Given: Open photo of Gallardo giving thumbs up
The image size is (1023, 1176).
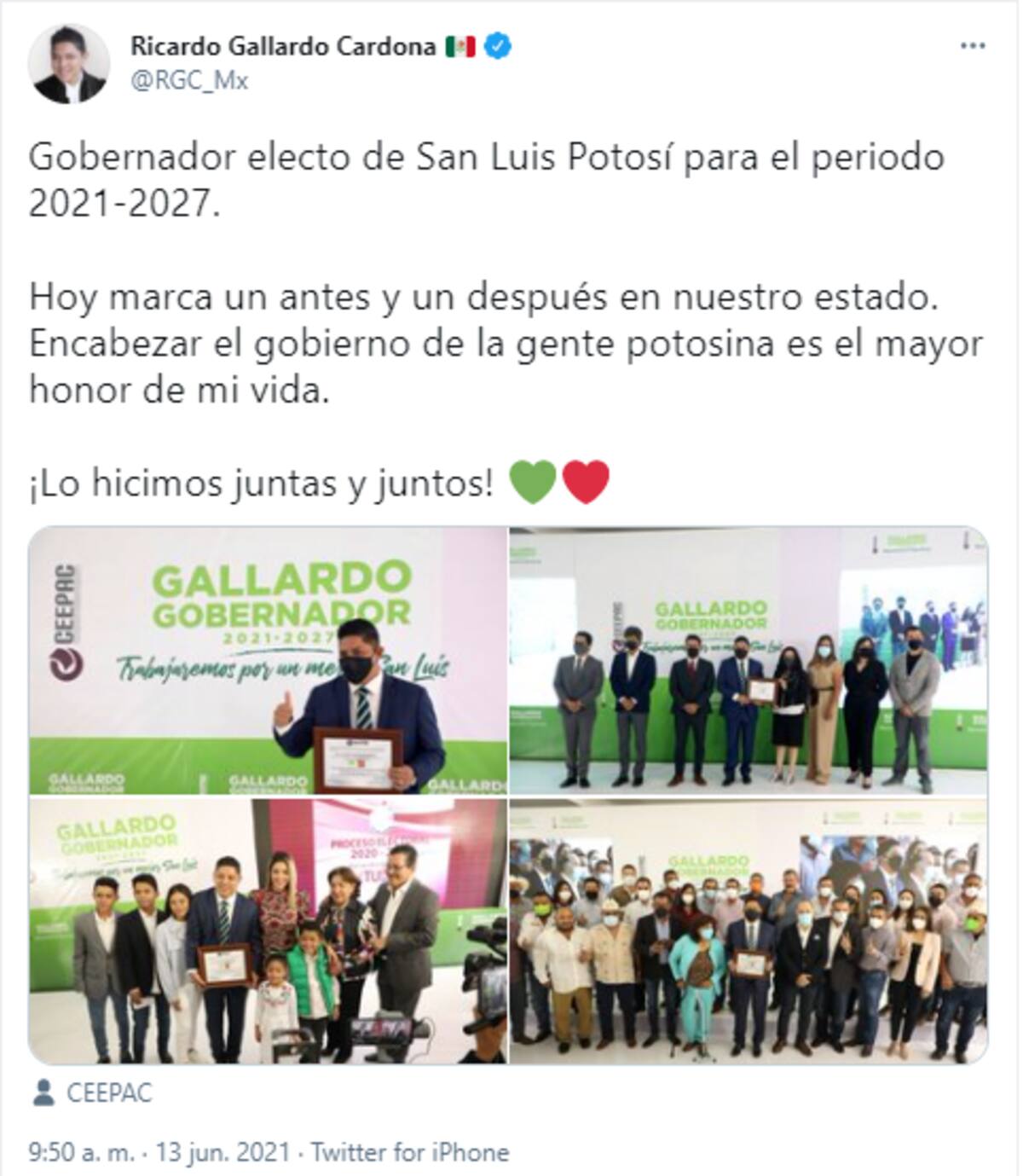Looking at the screenshot, I should (x=269, y=661).
